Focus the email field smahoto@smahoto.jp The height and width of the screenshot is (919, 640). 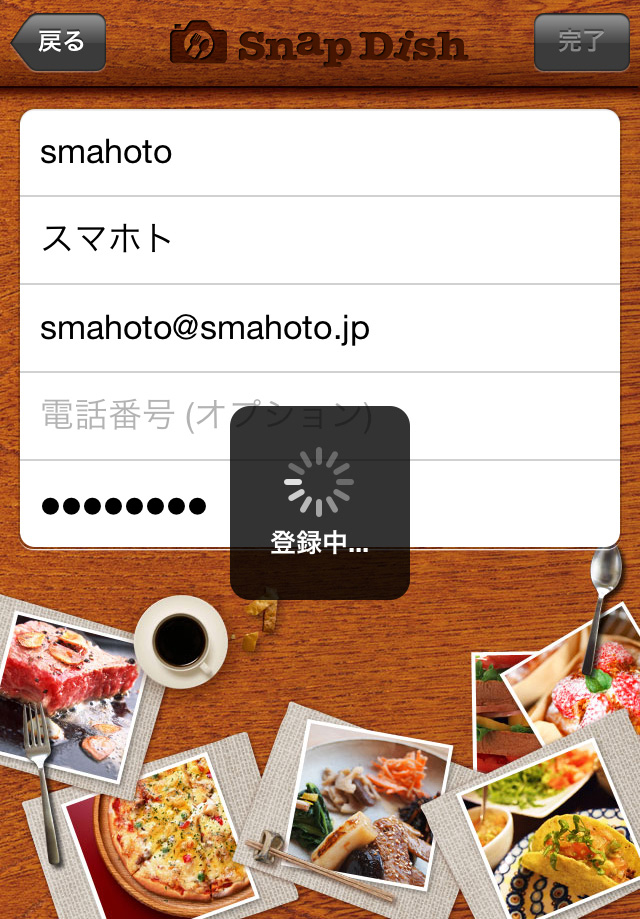coord(320,328)
